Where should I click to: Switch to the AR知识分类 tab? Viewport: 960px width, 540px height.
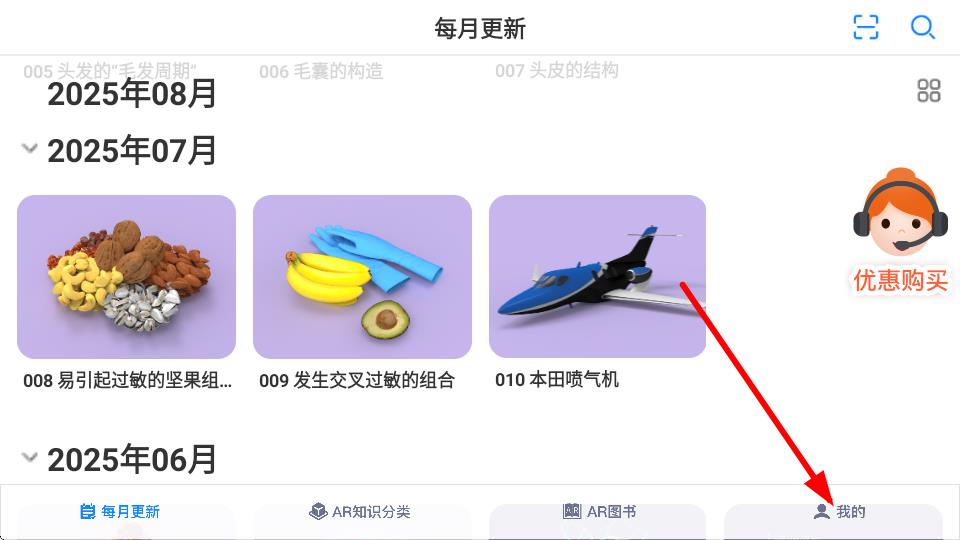point(360,512)
